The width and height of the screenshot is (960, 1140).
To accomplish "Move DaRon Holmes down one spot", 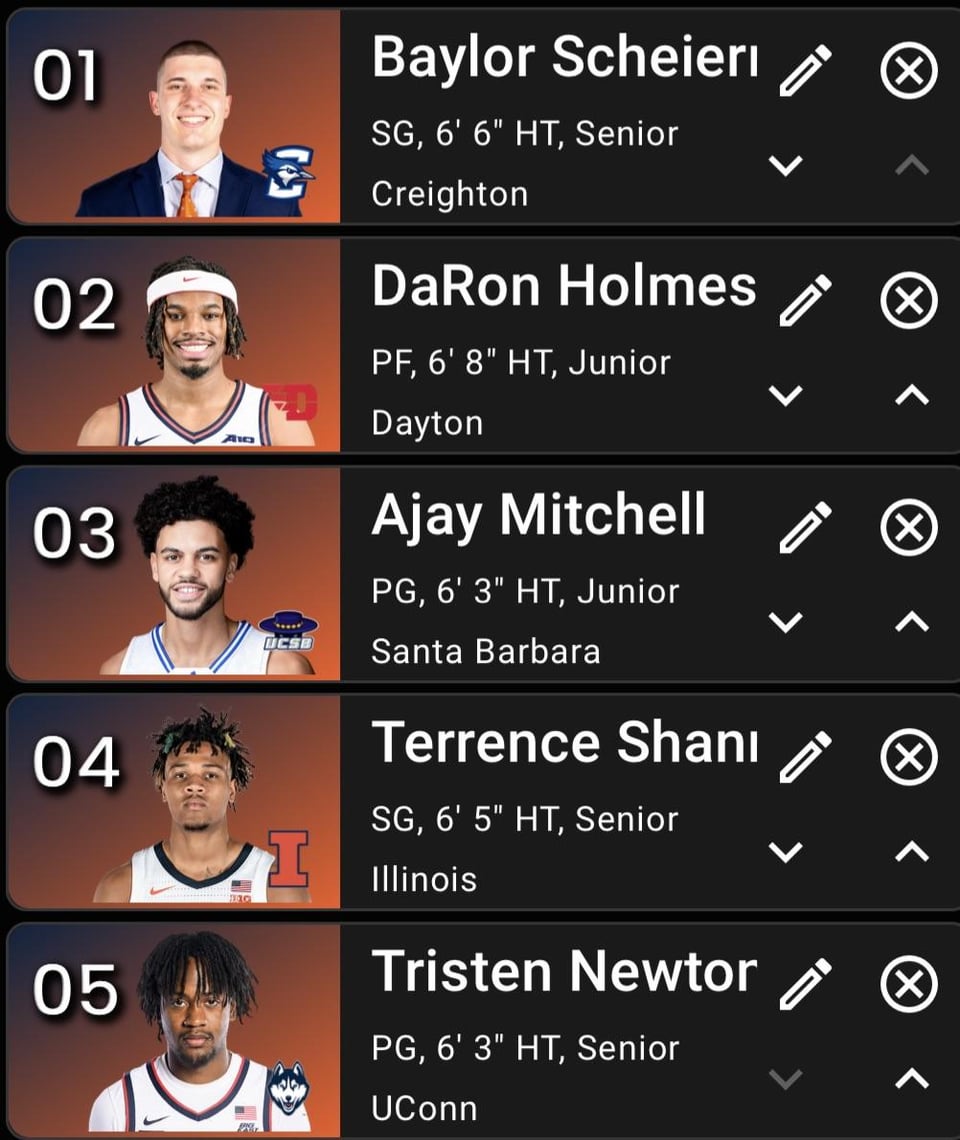I will point(786,395).
